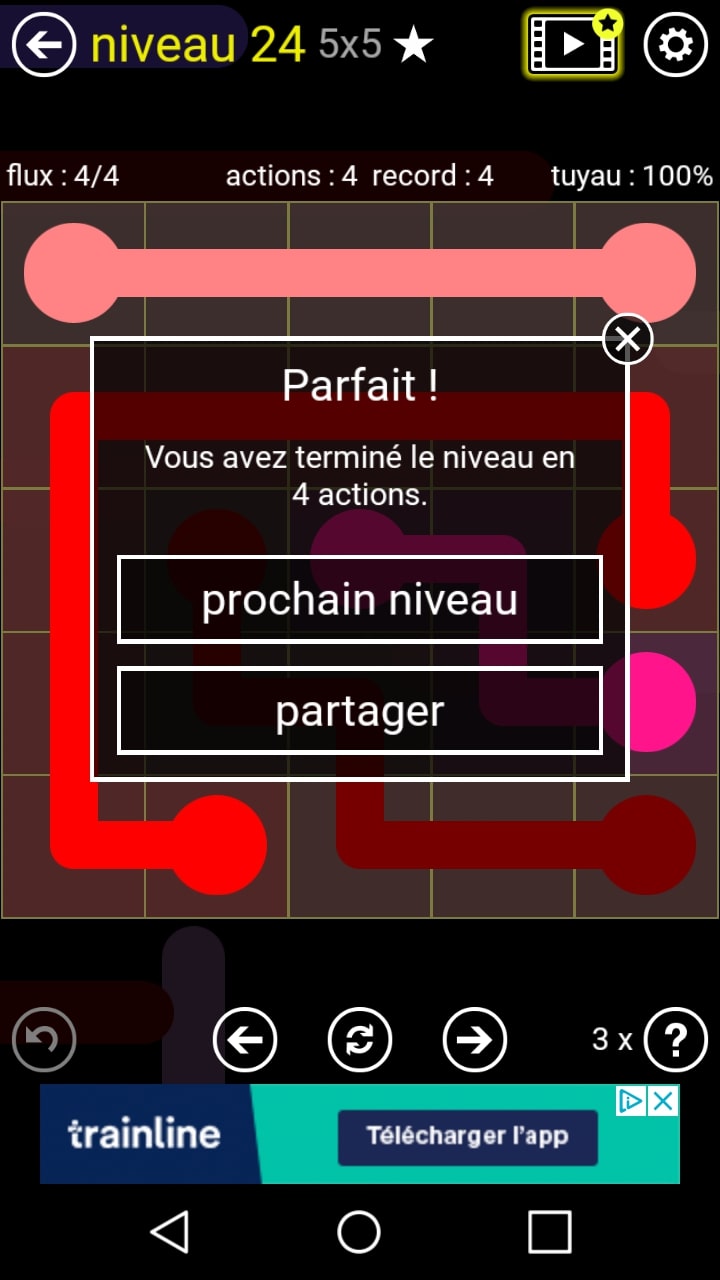Tap the system home button
The height and width of the screenshot is (1280, 720).
359,1231
